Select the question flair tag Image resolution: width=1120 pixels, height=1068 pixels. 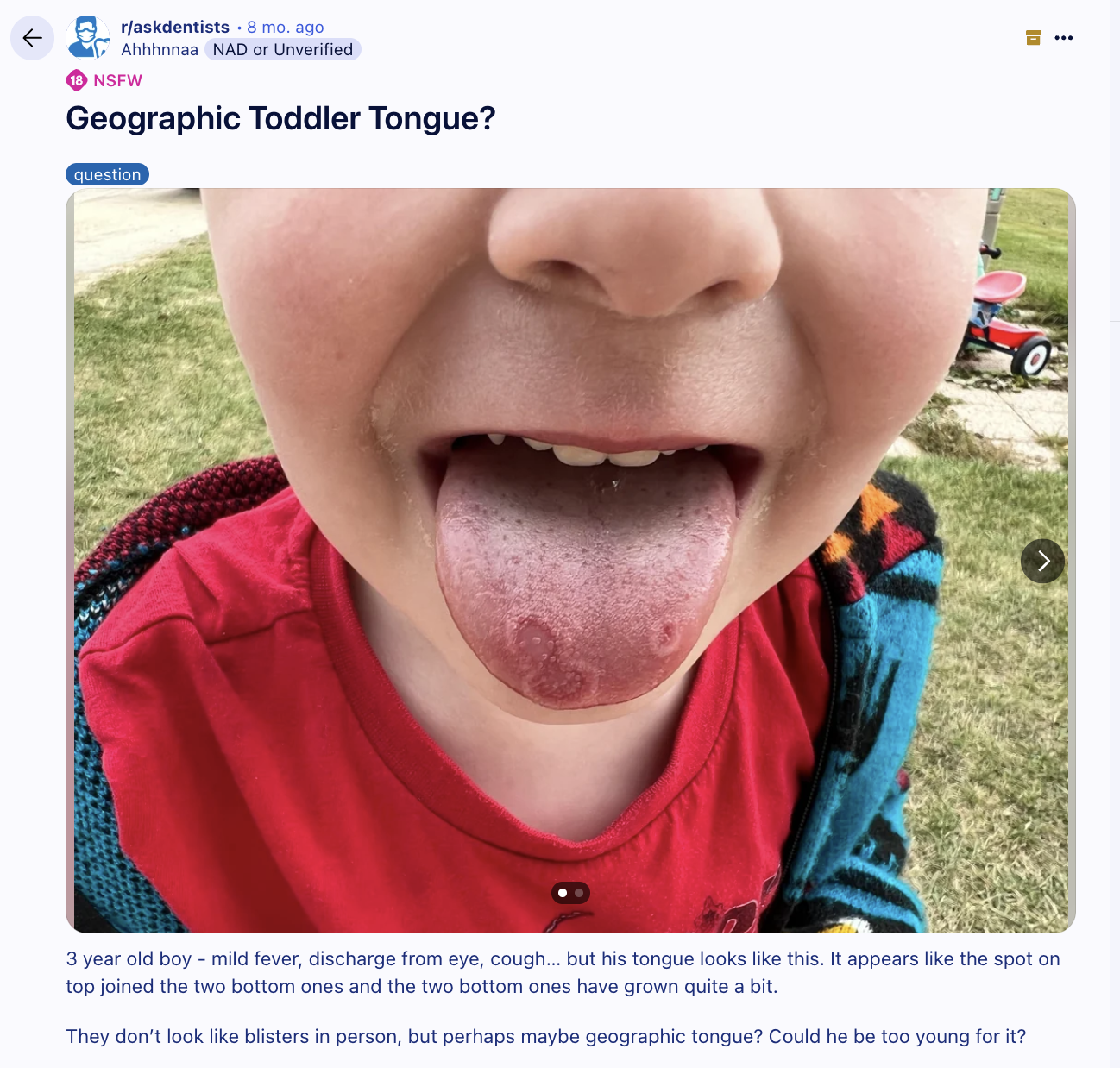(107, 174)
